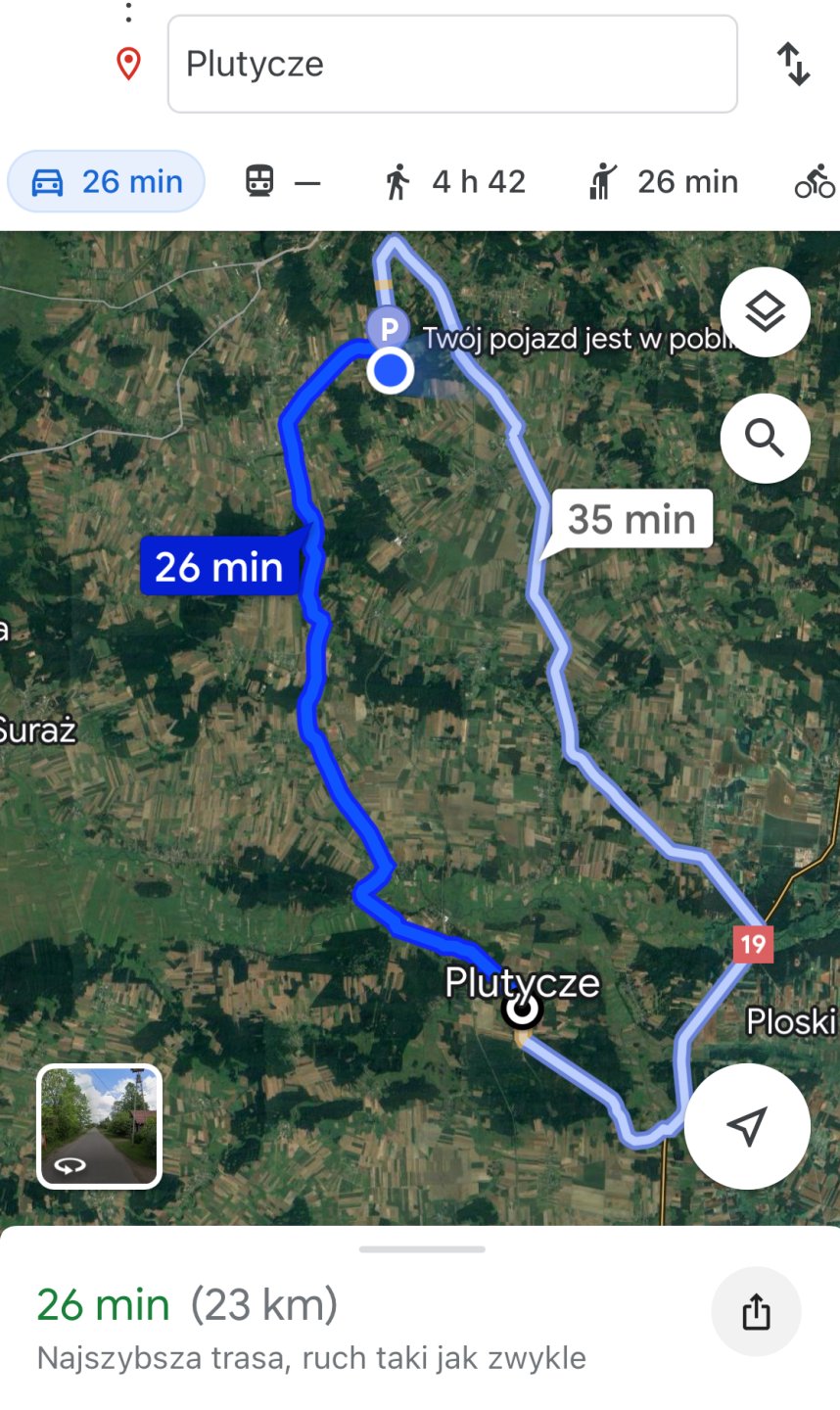Image resolution: width=840 pixels, height=1410 pixels.
Task: Expand the route details sheet handle
Action: (422, 1249)
